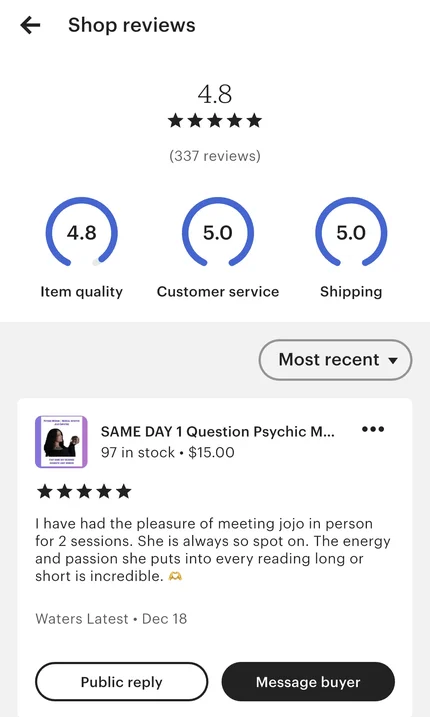
Task: Open the Most recent sort dropdown
Action: (x=335, y=360)
